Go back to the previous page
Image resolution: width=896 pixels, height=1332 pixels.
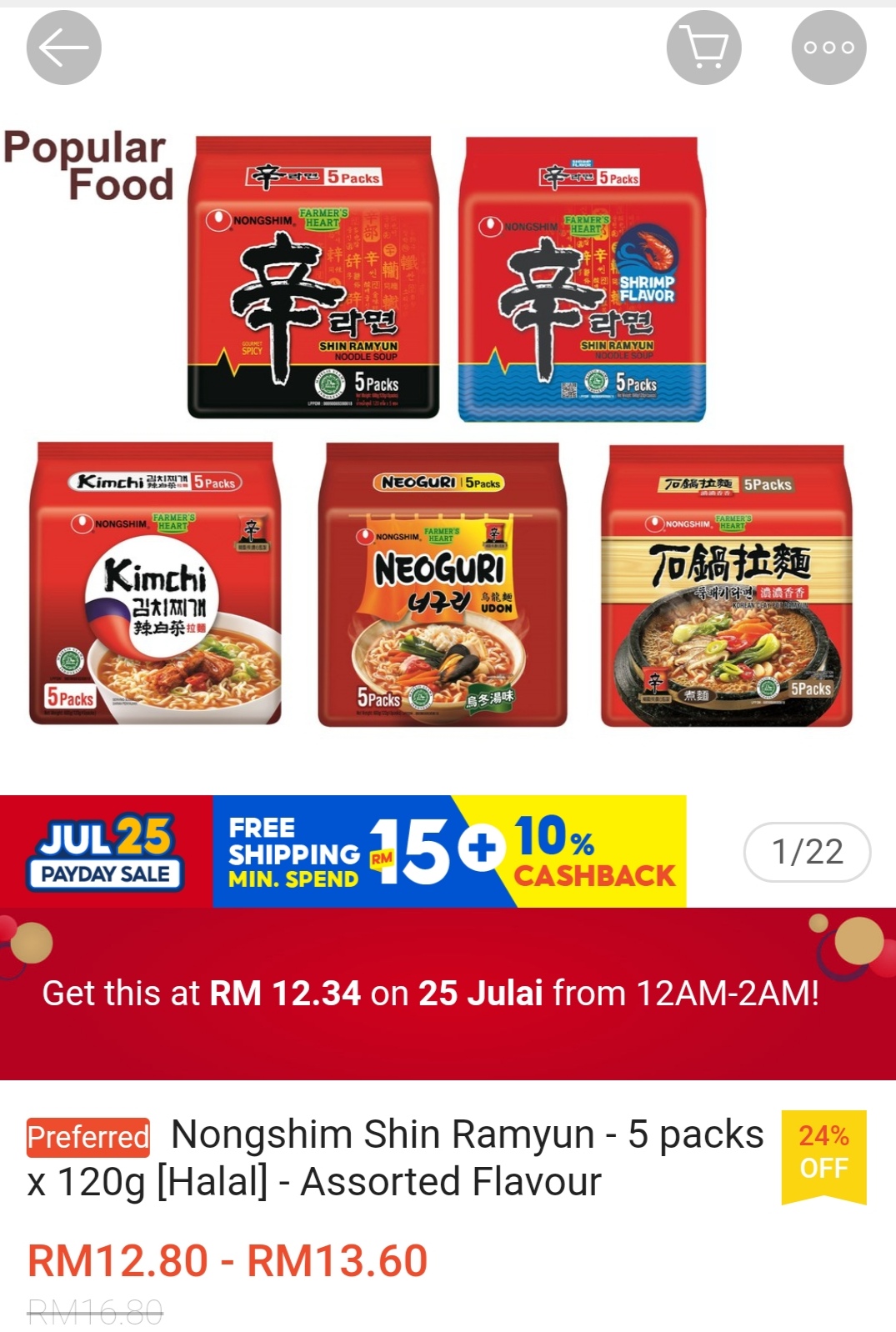[x=64, y=48]
